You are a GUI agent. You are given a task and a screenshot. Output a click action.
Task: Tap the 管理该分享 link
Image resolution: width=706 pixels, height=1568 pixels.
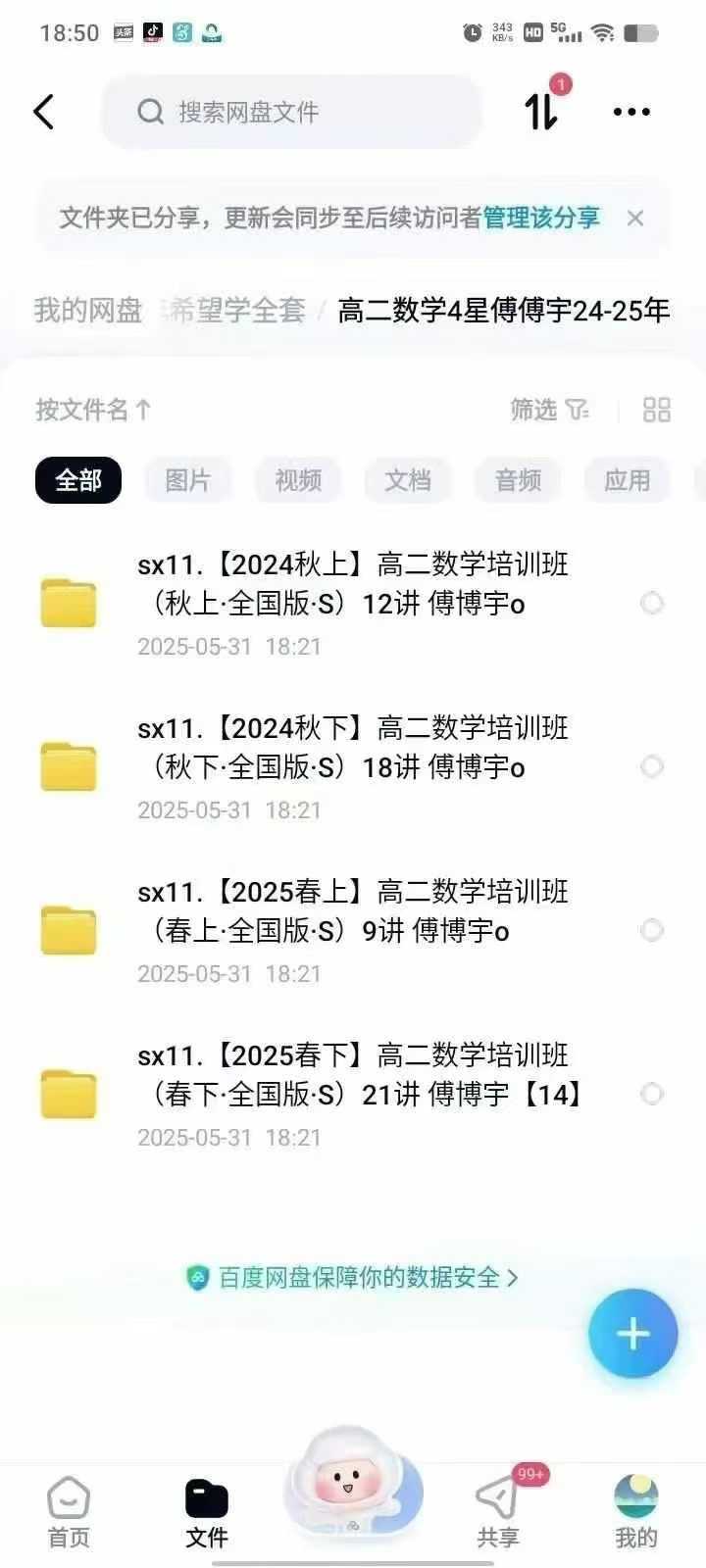[x=541, y=218]
